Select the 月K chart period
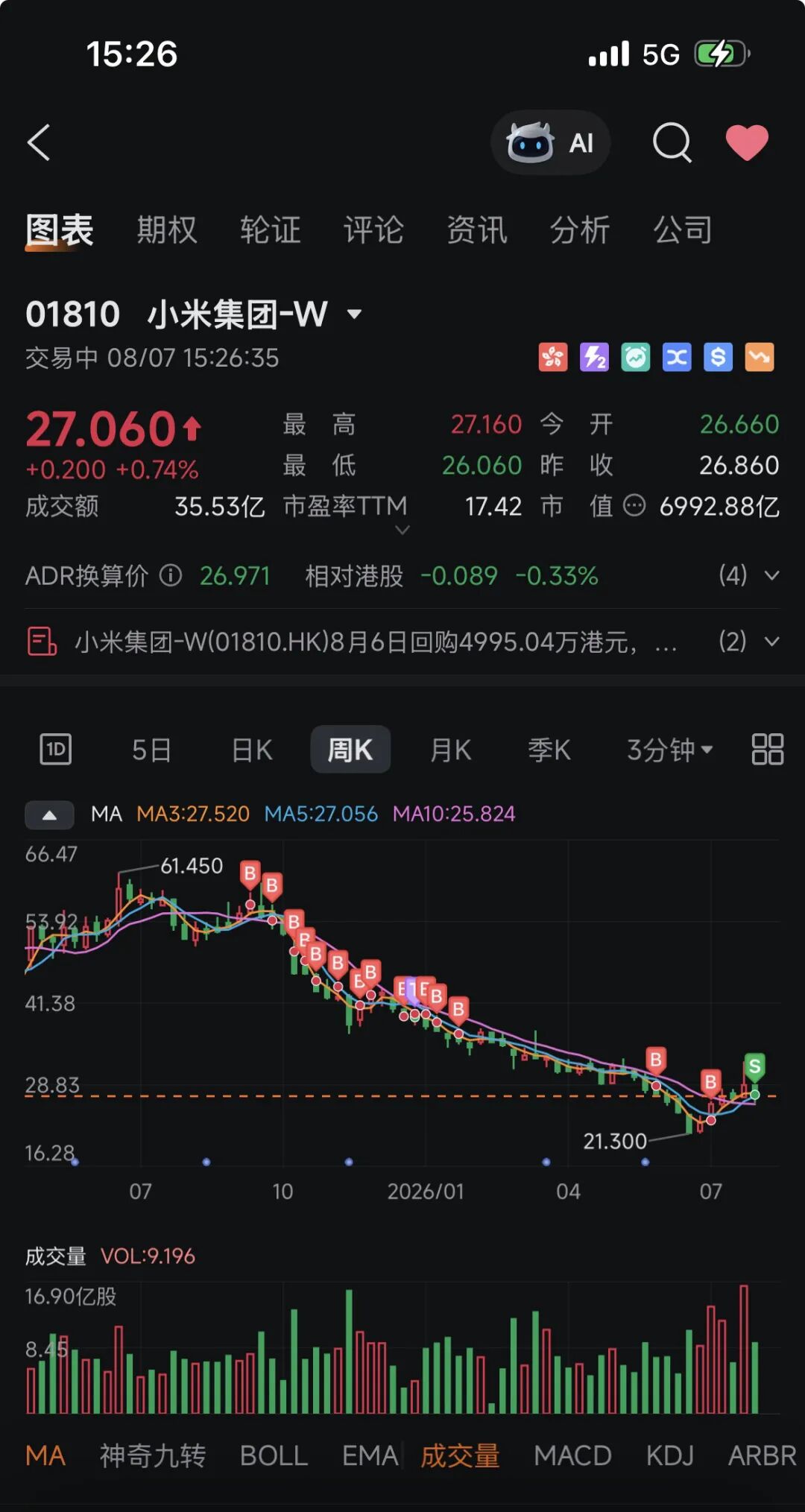Screen dimensions: 805x1512 point(450,750)
